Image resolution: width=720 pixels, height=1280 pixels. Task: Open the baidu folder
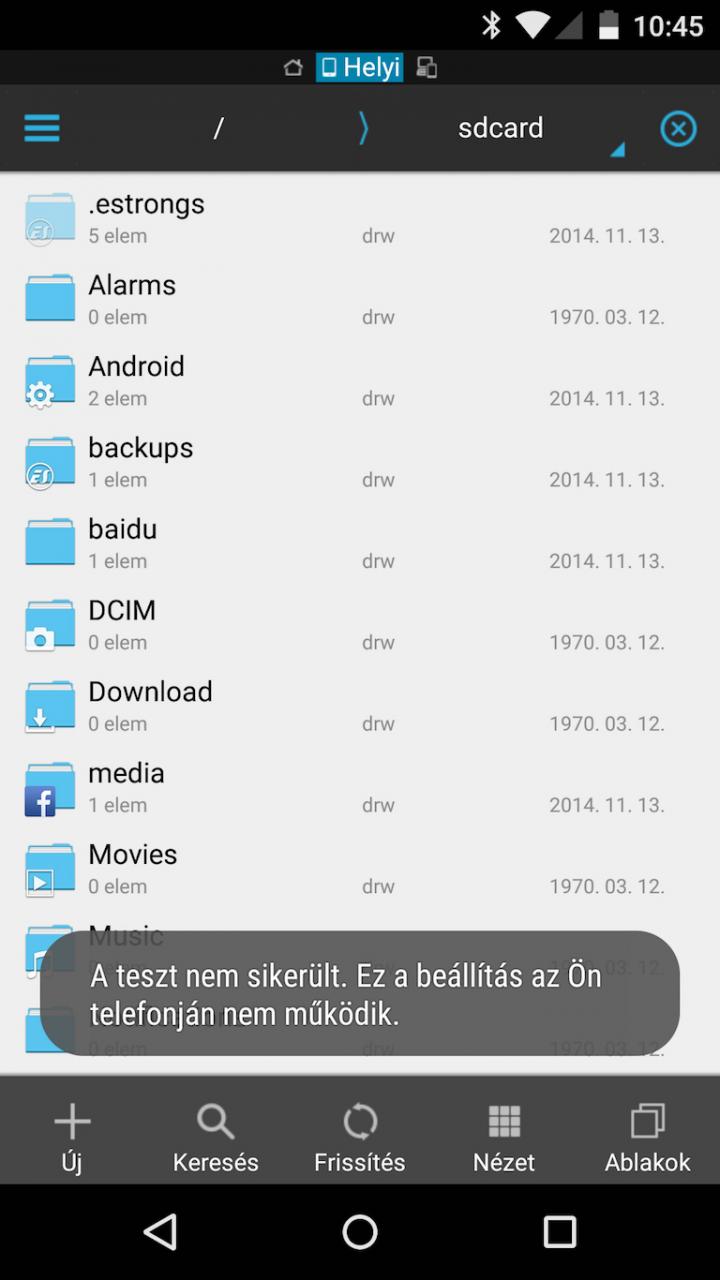click(x=360, y=543)
